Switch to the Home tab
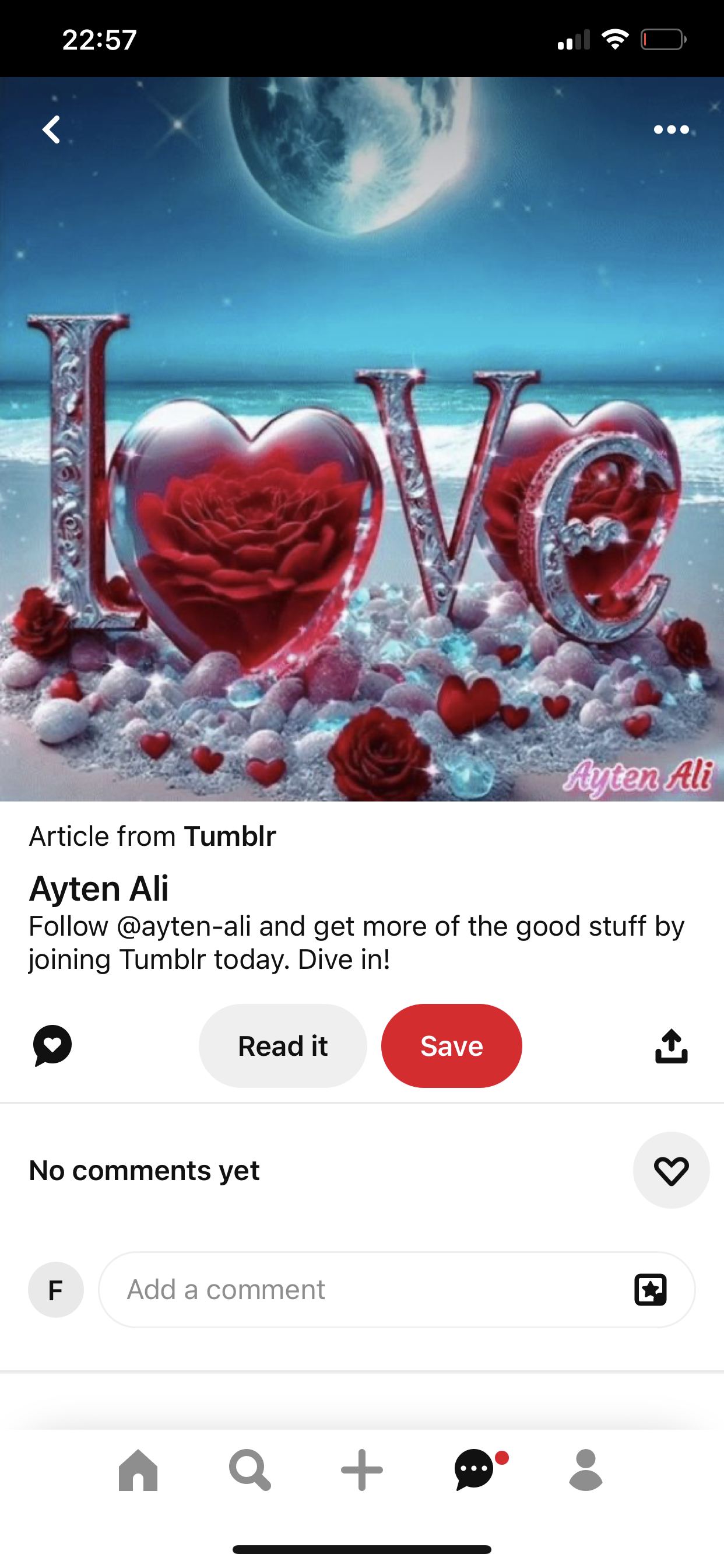Image resolution: width=724 pixels, height=1568 pixels. 138,1470
